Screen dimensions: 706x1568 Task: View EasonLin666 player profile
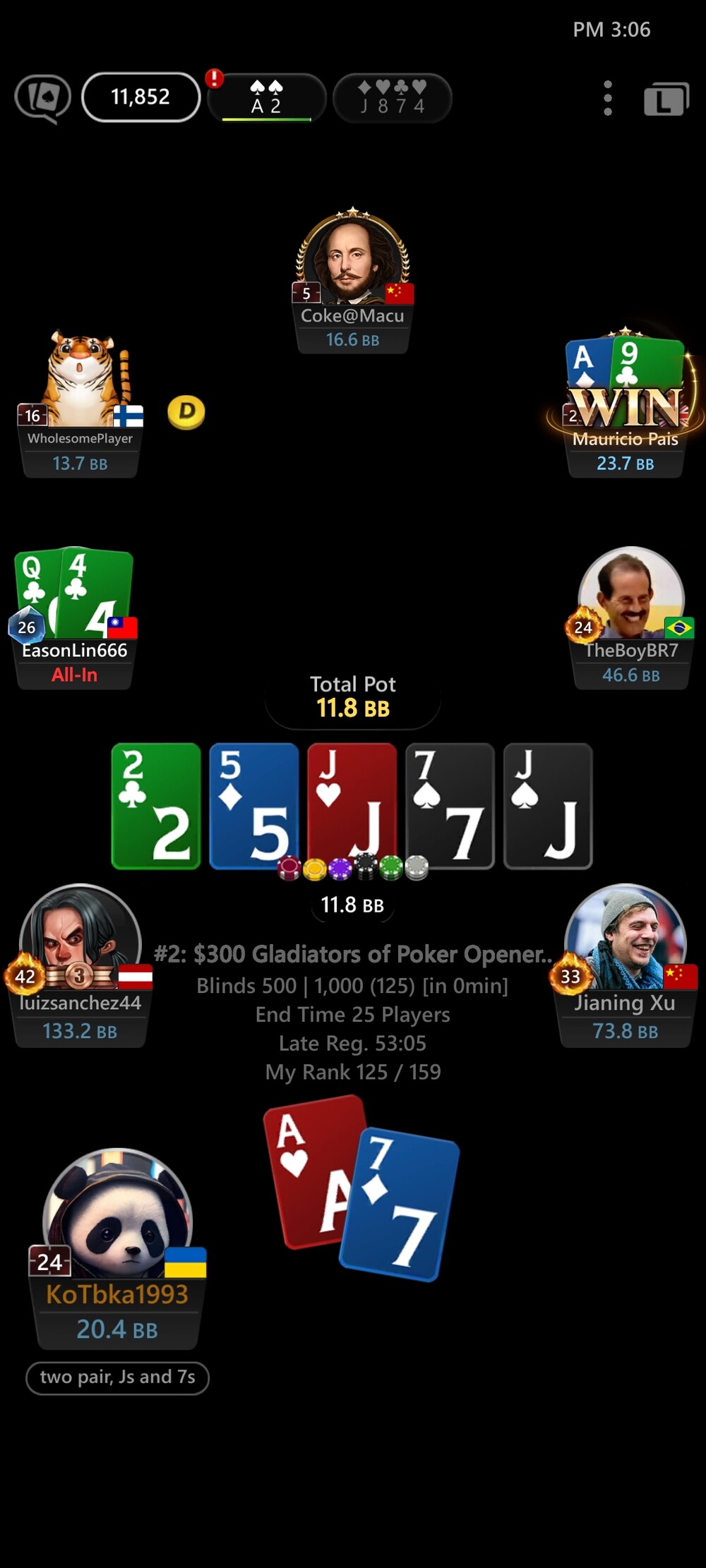[74, 618]
